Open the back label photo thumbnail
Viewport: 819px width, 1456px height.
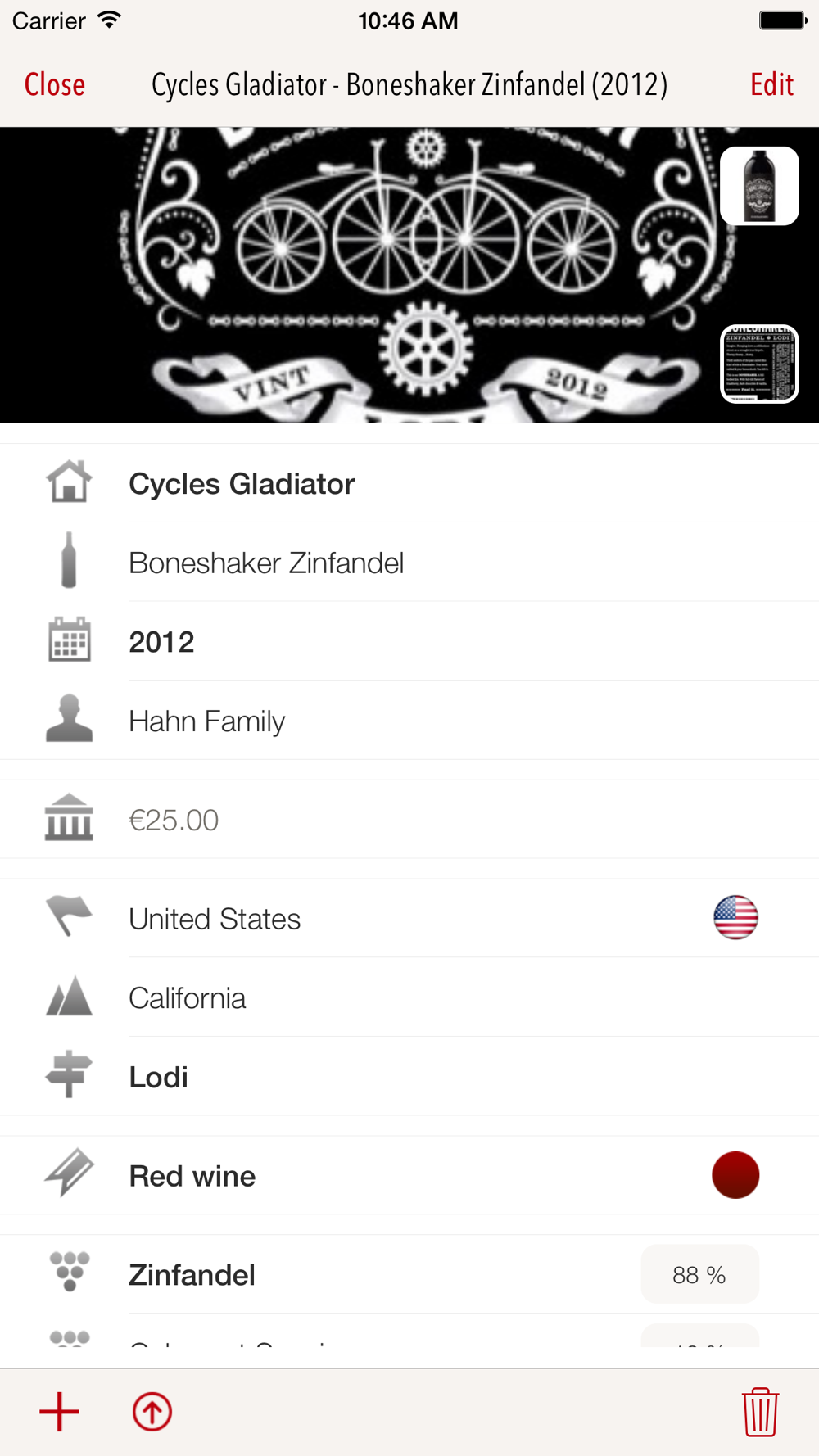tap(759, 364)
